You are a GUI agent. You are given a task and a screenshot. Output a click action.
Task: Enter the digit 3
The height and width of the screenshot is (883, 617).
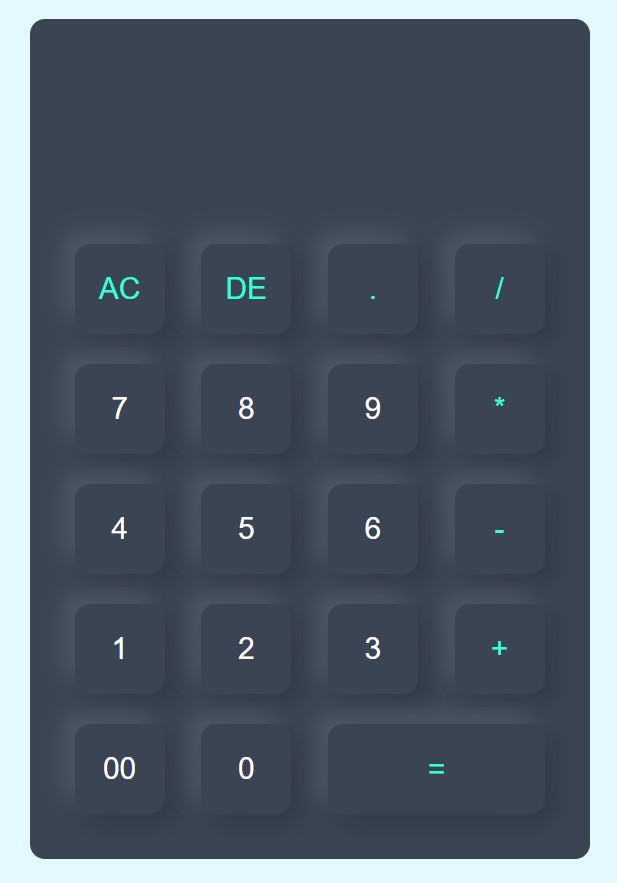pos(373,649)
